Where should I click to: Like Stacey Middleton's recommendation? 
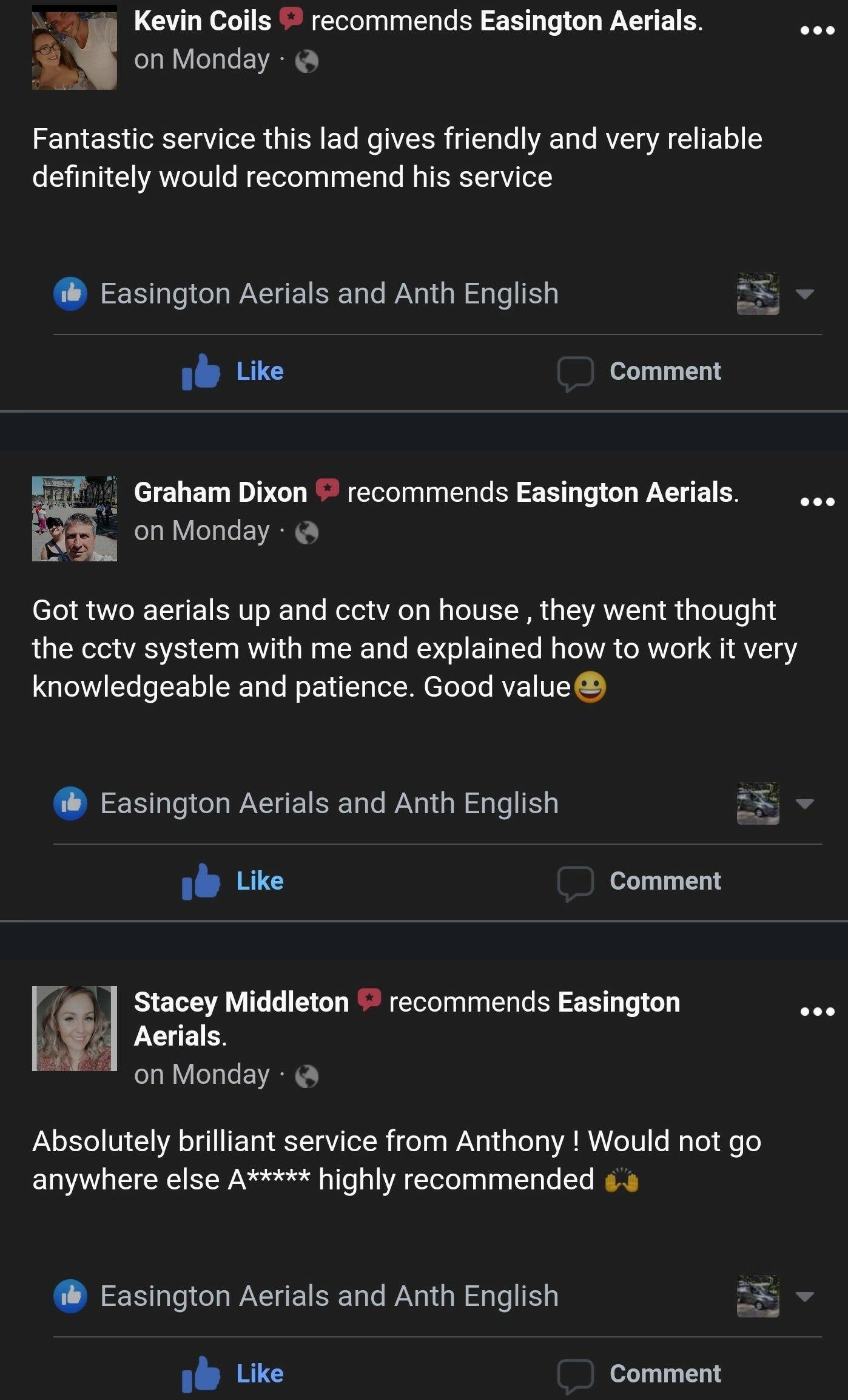point(233,1374)
